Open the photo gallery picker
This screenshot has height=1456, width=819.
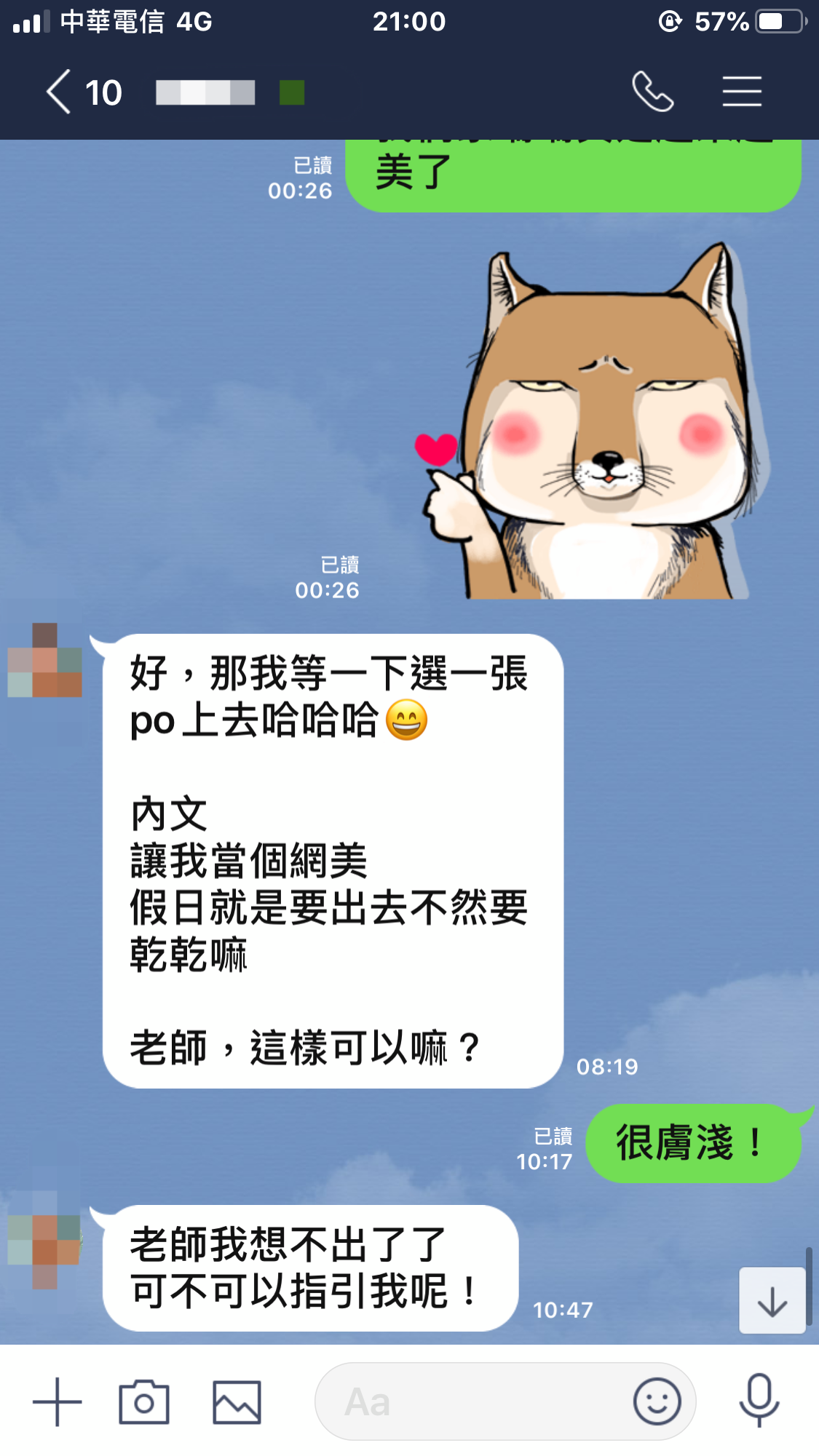point(237,1401)
